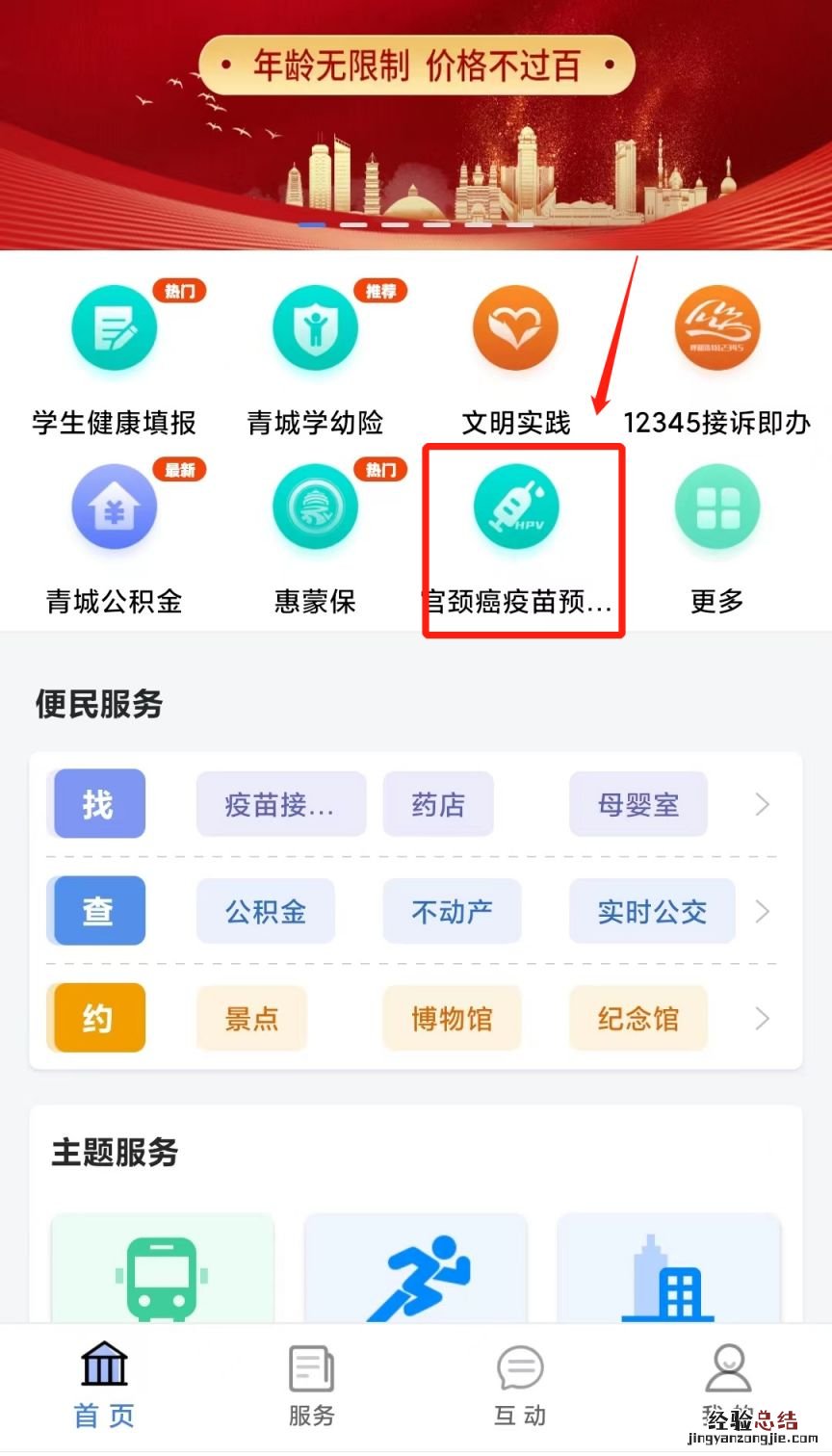Image resolution: width=832 pixels, height=1456 pixels.
Task: Select the 母婴室 chip
Action: coord(637,804)
